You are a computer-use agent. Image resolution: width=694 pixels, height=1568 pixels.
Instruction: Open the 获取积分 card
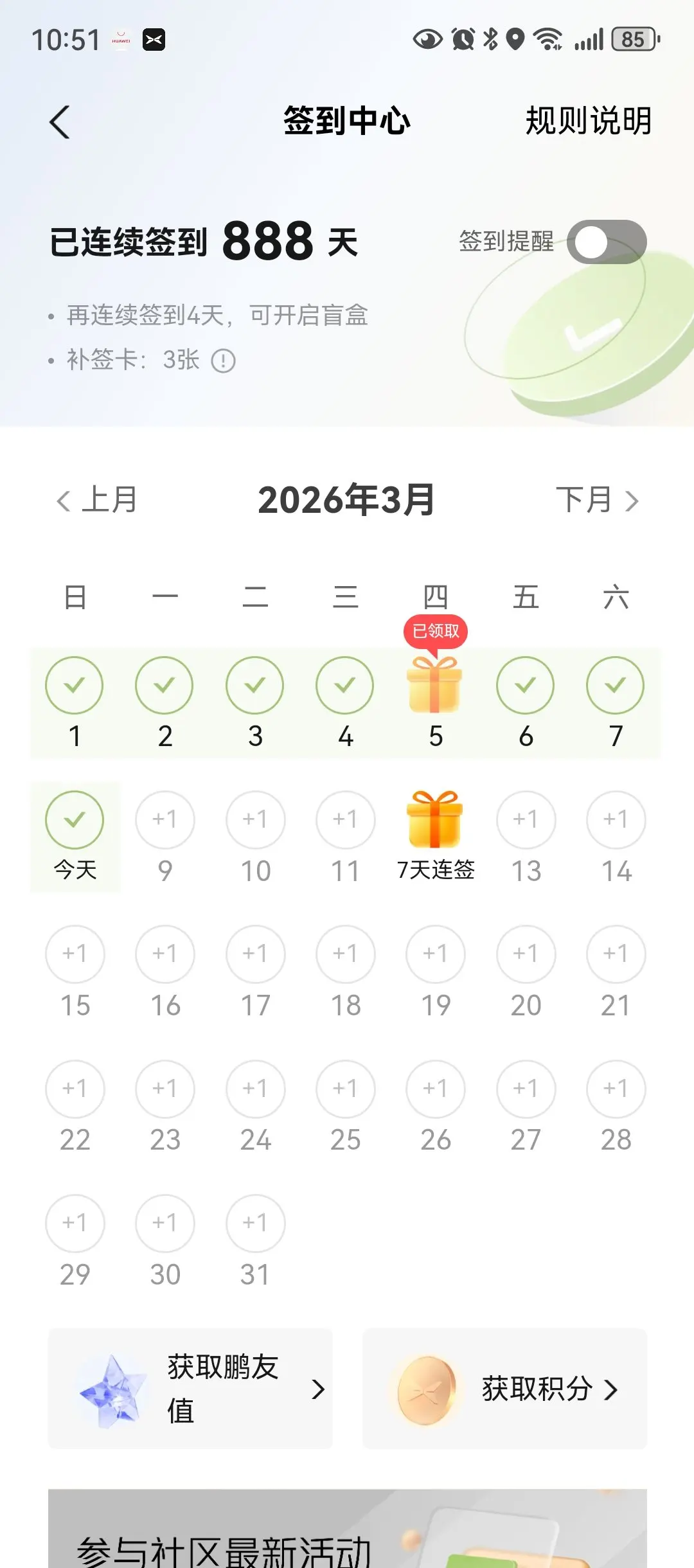(504, 1389)
